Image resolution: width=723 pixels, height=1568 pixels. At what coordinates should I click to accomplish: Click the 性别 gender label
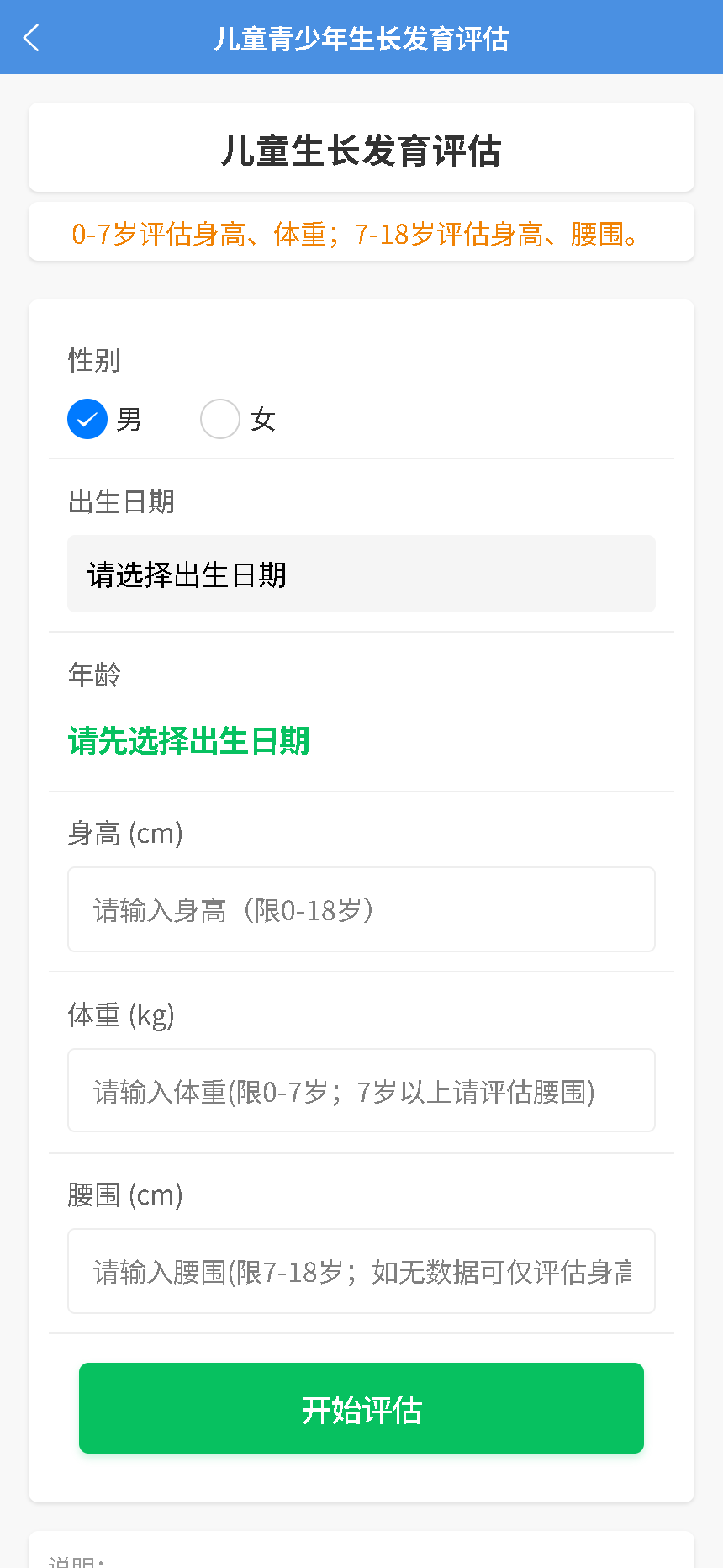tap(95, 360)
